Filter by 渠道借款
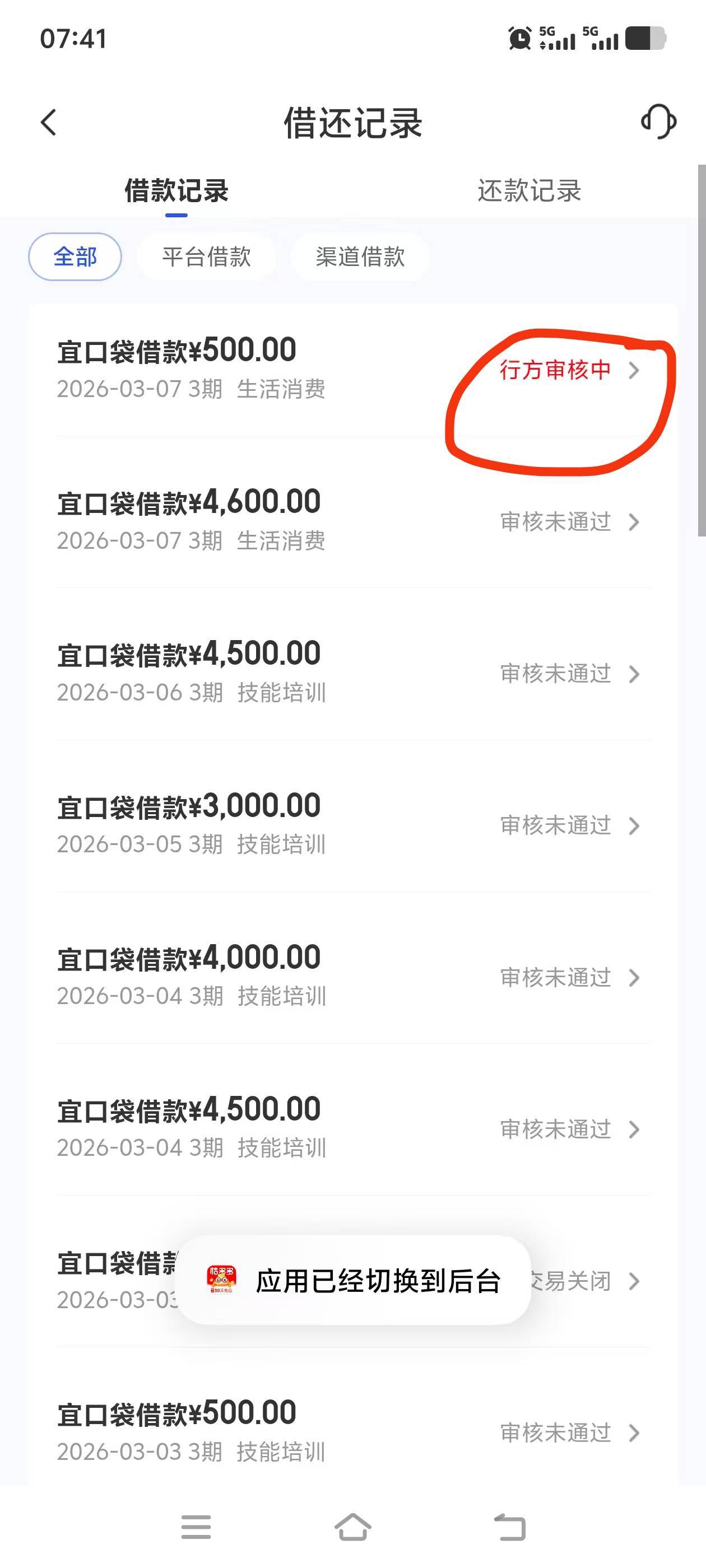 pyautogui.click(x=360, y=257)
